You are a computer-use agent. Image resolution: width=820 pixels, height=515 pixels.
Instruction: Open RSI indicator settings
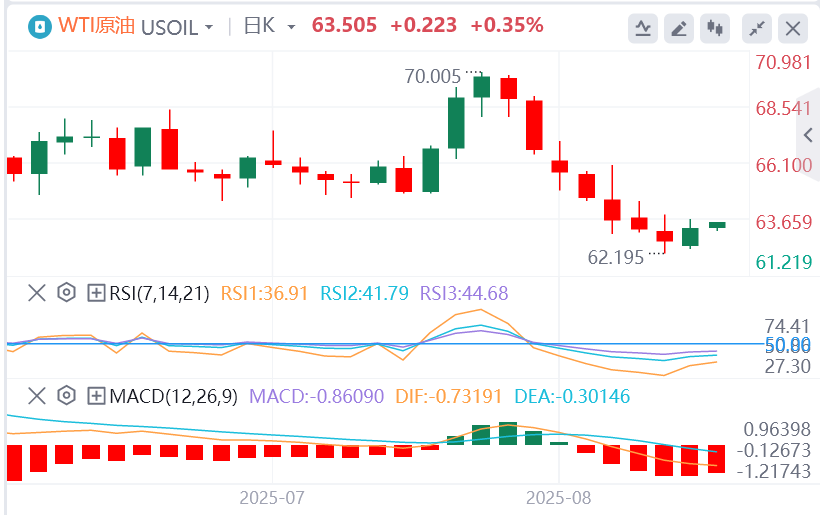click(67, 293)
